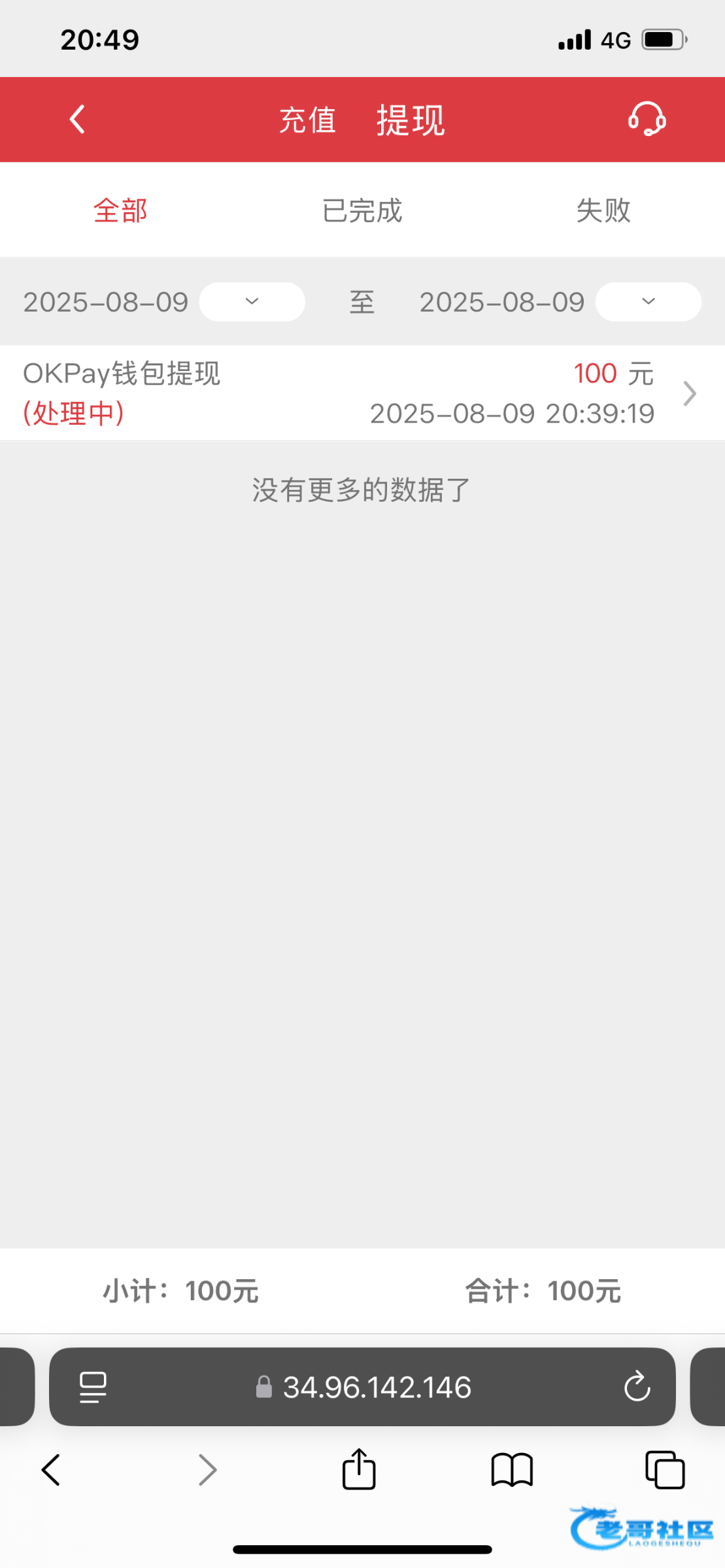The image size is (725, 1568).
Task: Show 全部 withdrawal records
Action: click(120, 210)
